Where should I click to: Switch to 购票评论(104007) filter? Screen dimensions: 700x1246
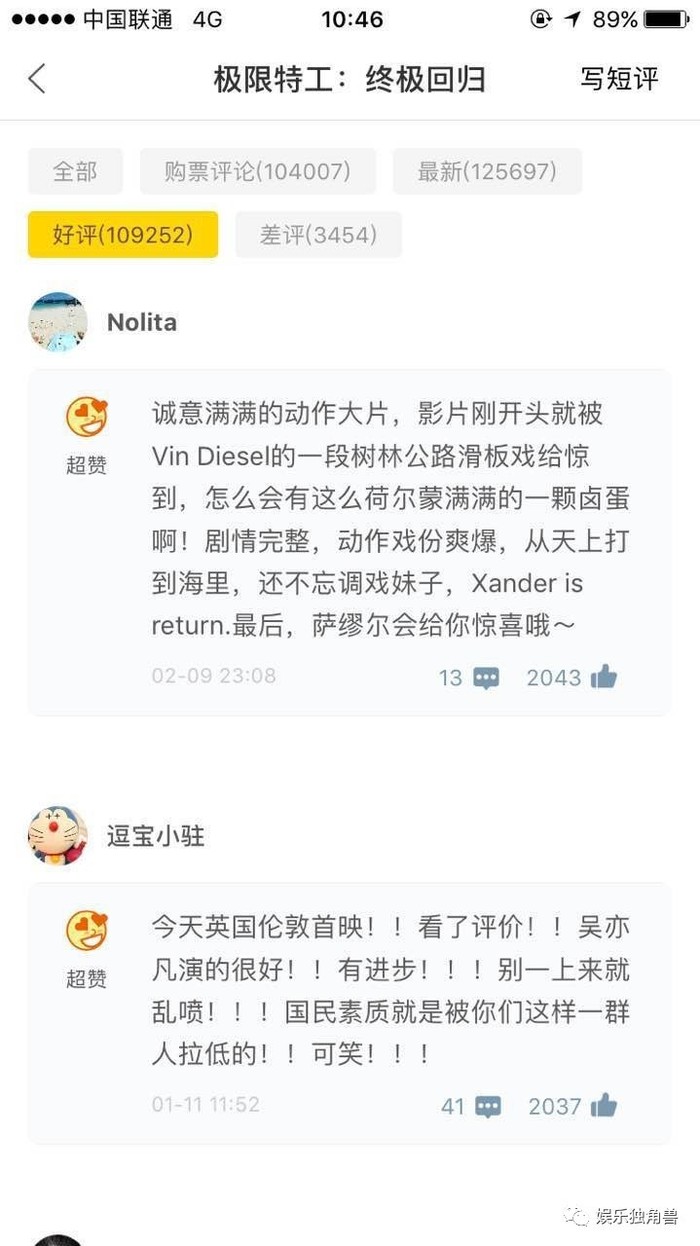(258, 171)
